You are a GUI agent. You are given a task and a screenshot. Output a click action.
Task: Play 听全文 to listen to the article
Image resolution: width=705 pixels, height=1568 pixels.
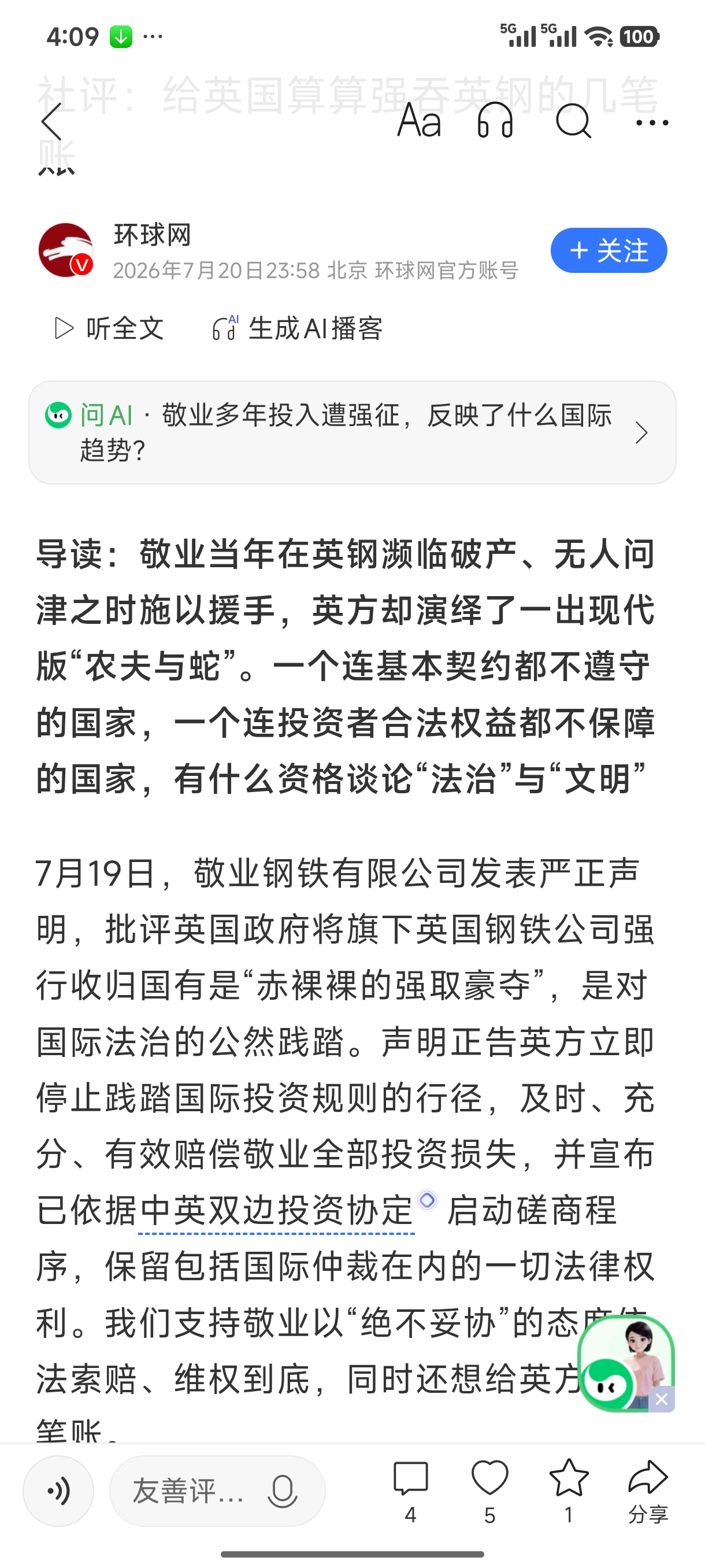click(x=109, y=329)
